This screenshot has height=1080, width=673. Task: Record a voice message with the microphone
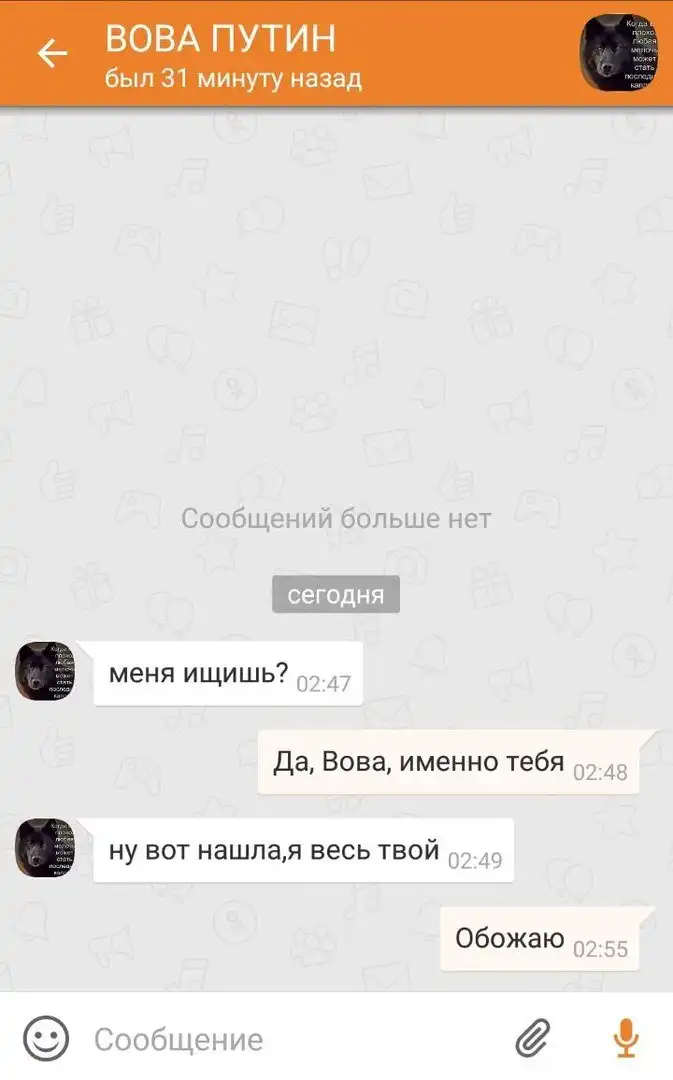tap(626, 1038)
